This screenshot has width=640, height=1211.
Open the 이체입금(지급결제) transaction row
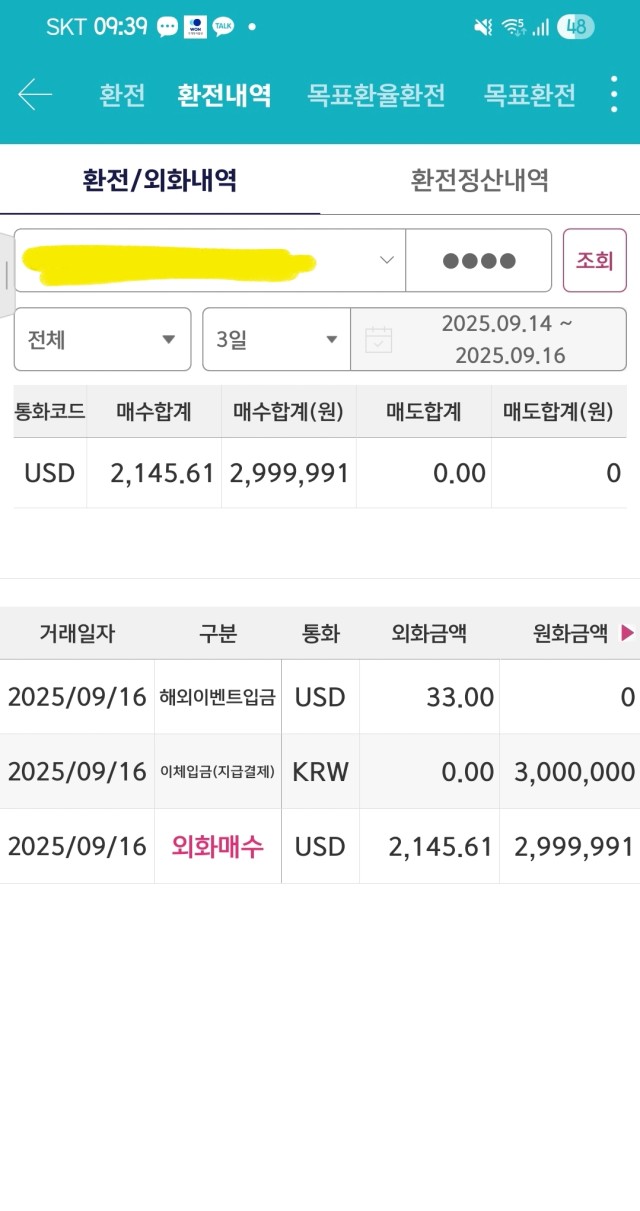320,771
